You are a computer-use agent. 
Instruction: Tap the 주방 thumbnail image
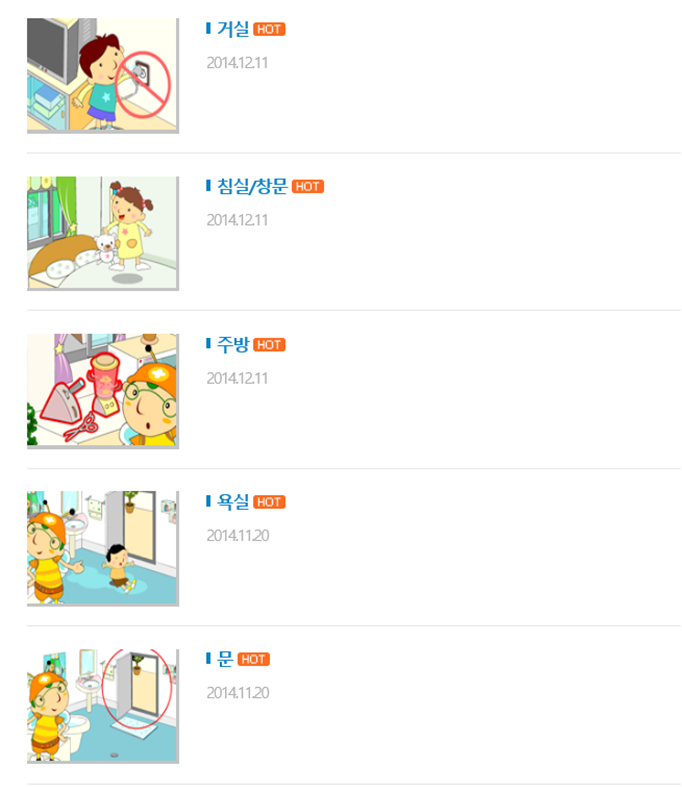(x=102, y=390)
